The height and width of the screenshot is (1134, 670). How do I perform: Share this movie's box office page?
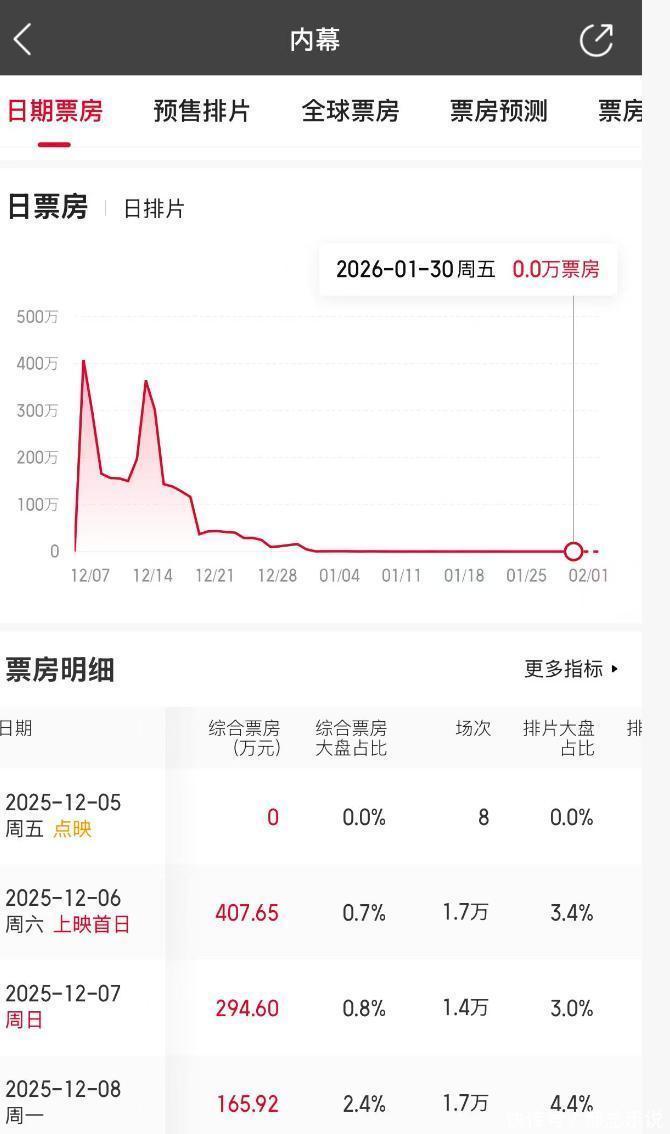click(596, 39)
